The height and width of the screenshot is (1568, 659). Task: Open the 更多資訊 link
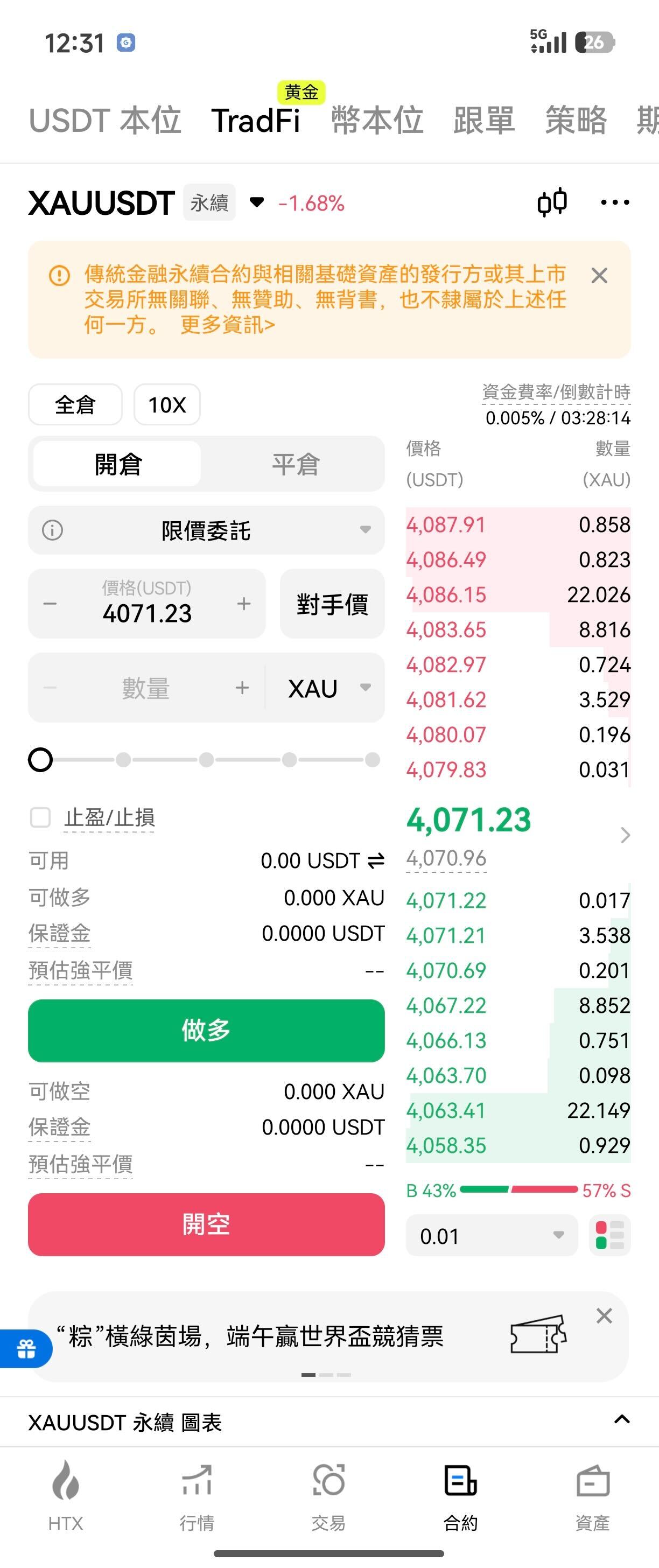(228, 325)
